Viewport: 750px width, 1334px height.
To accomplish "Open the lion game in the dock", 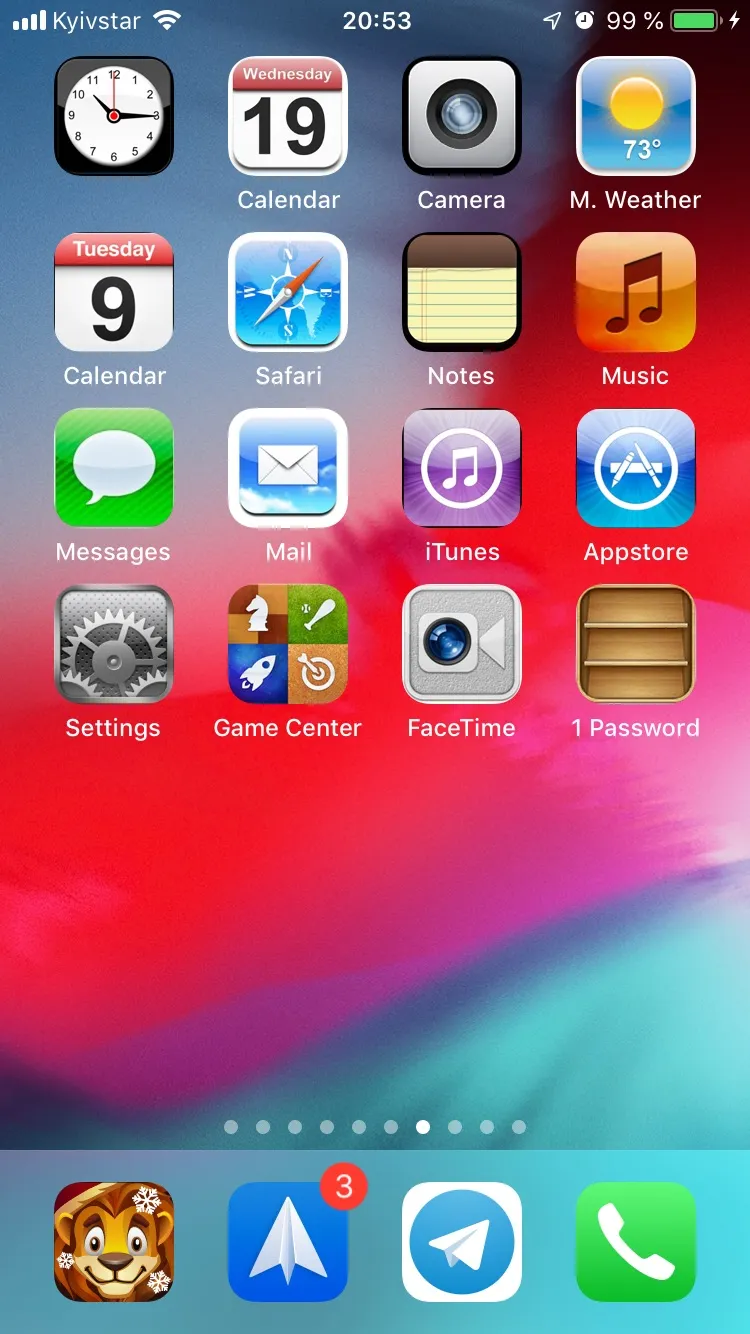I will pos(114,1242).
